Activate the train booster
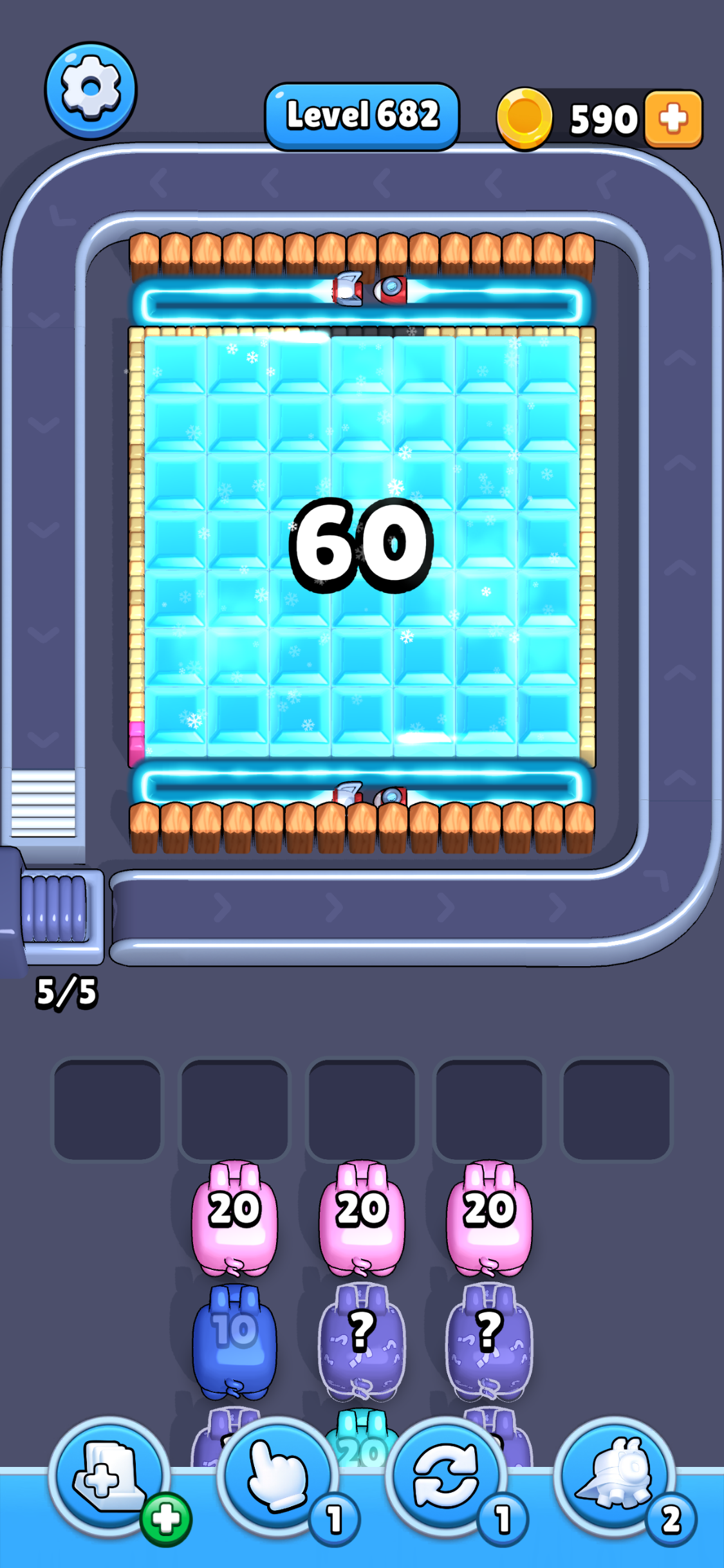 614,1476
